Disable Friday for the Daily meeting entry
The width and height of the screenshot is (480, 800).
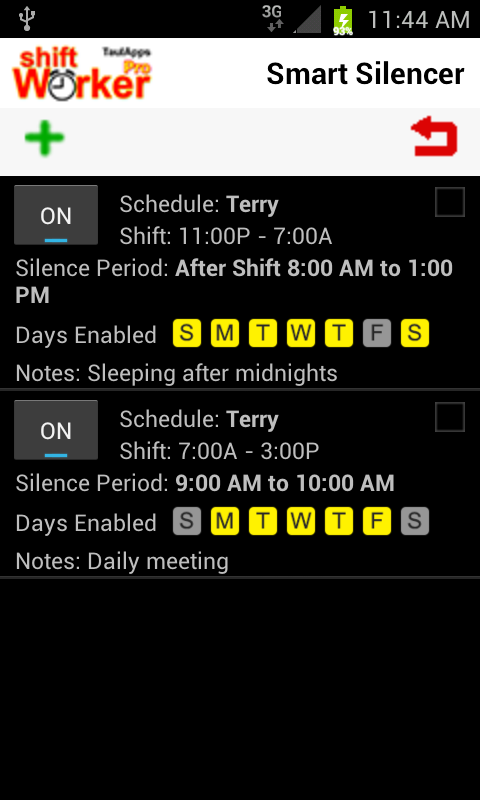tap(377, 521)
